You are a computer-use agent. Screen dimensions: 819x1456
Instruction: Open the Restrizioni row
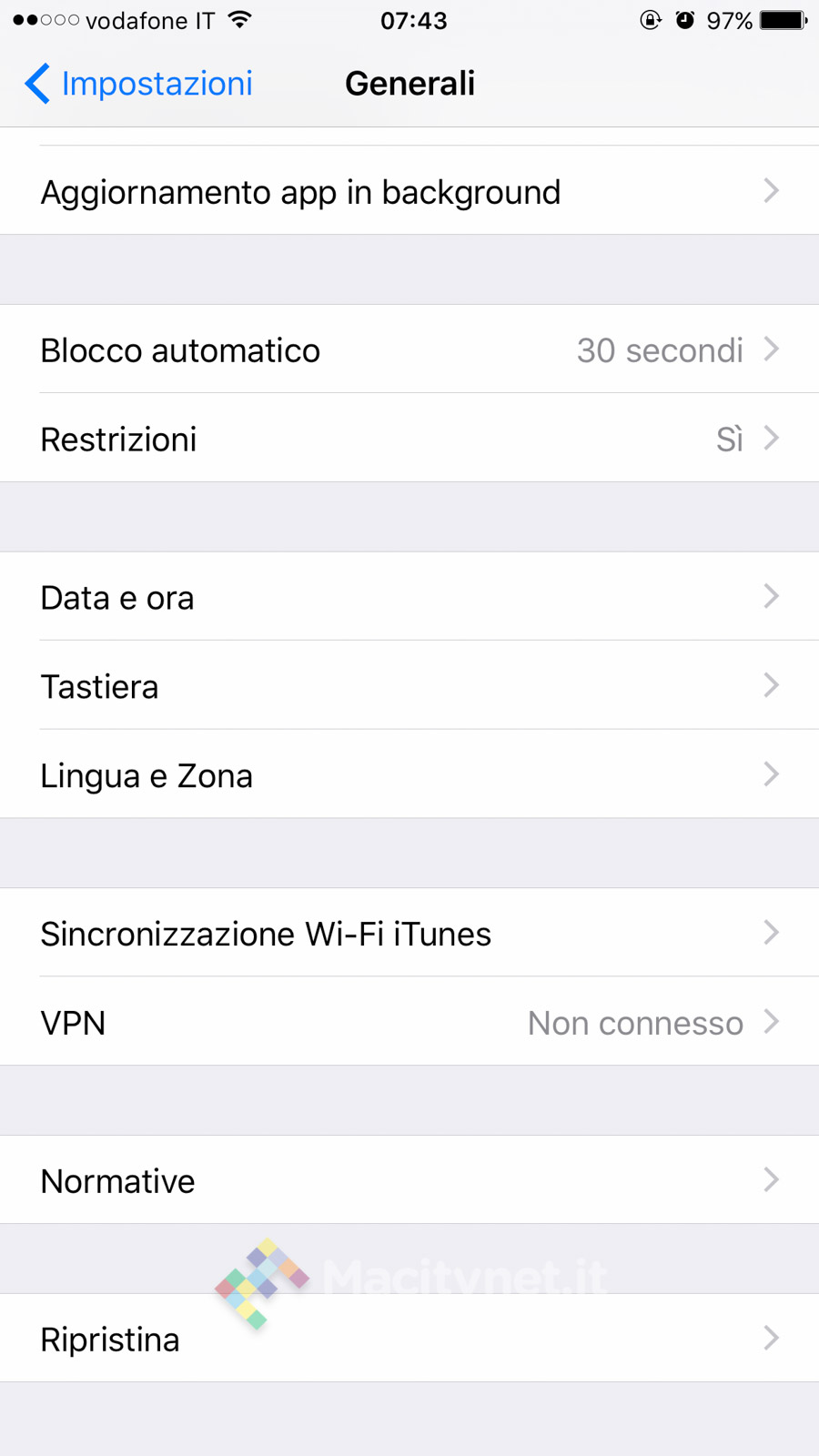409,440
